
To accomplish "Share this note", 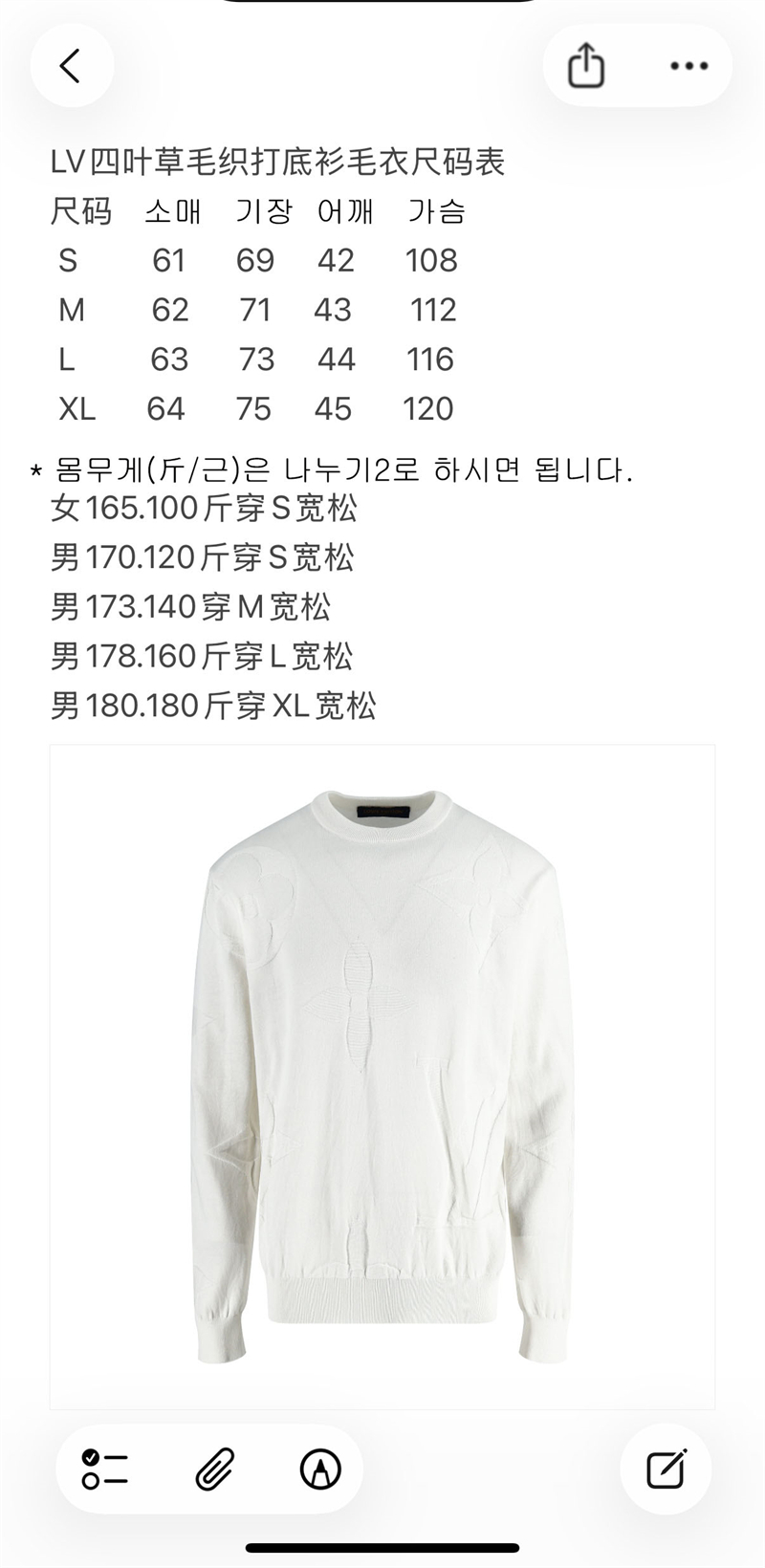I will coord(586,66).
